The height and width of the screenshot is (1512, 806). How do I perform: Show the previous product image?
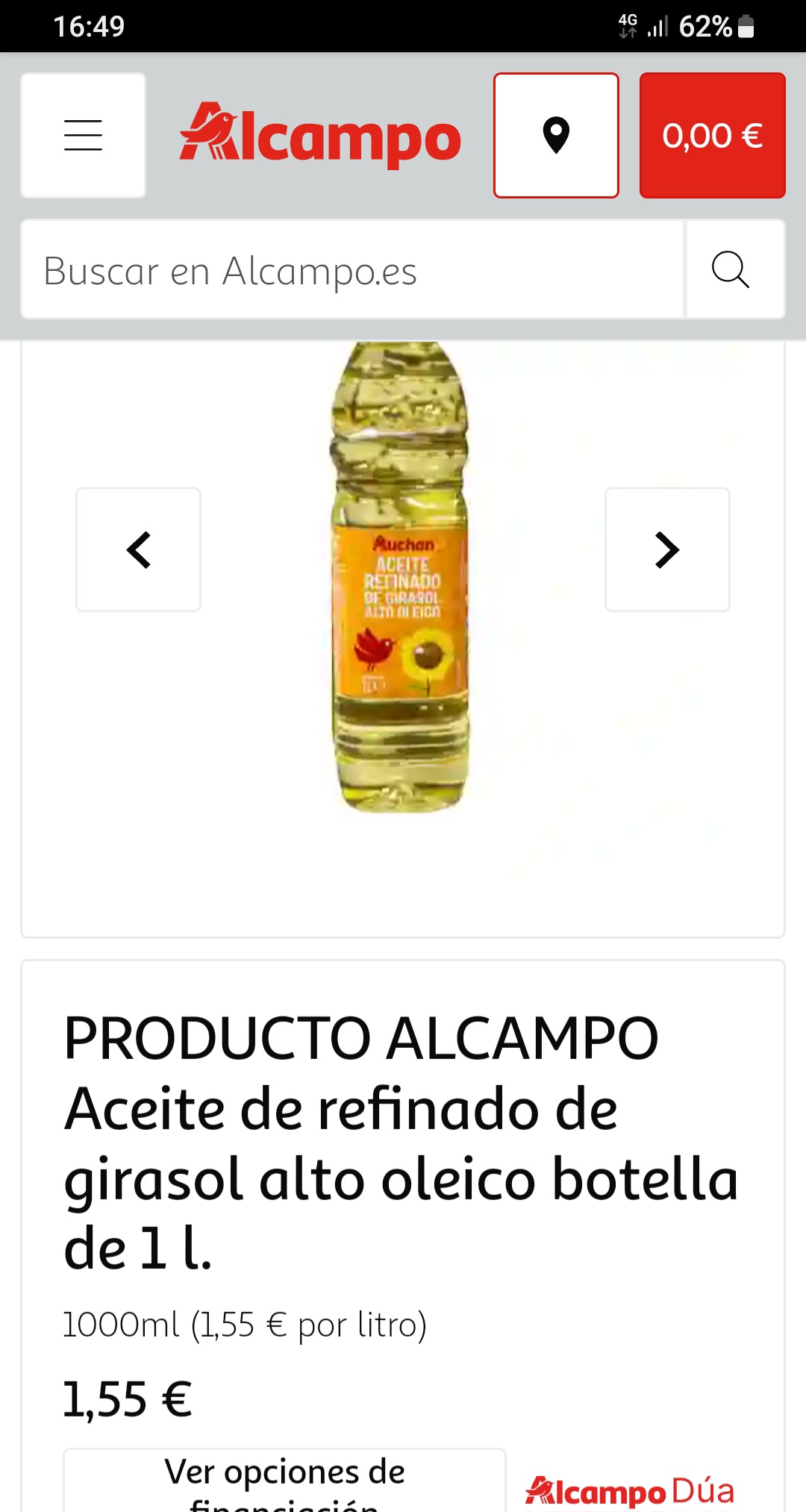(x=139, y=550)
